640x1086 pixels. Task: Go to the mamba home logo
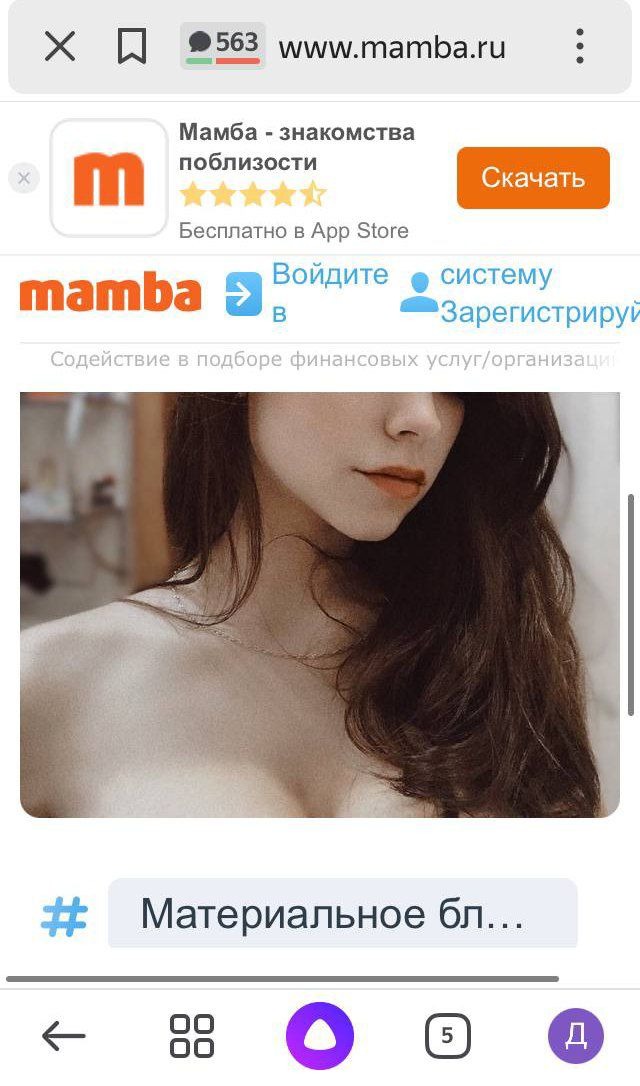[110, 294]
